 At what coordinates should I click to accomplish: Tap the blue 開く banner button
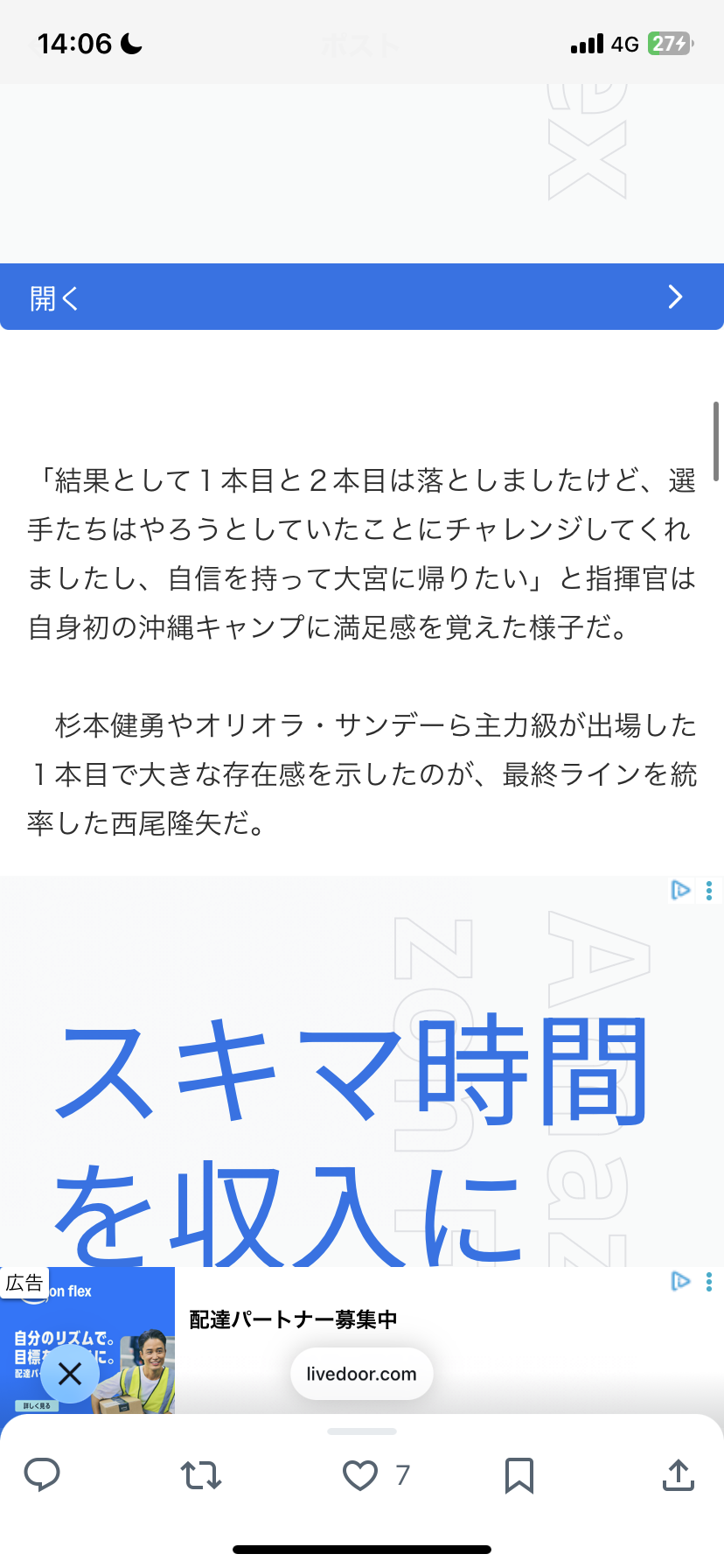point(362,297)
